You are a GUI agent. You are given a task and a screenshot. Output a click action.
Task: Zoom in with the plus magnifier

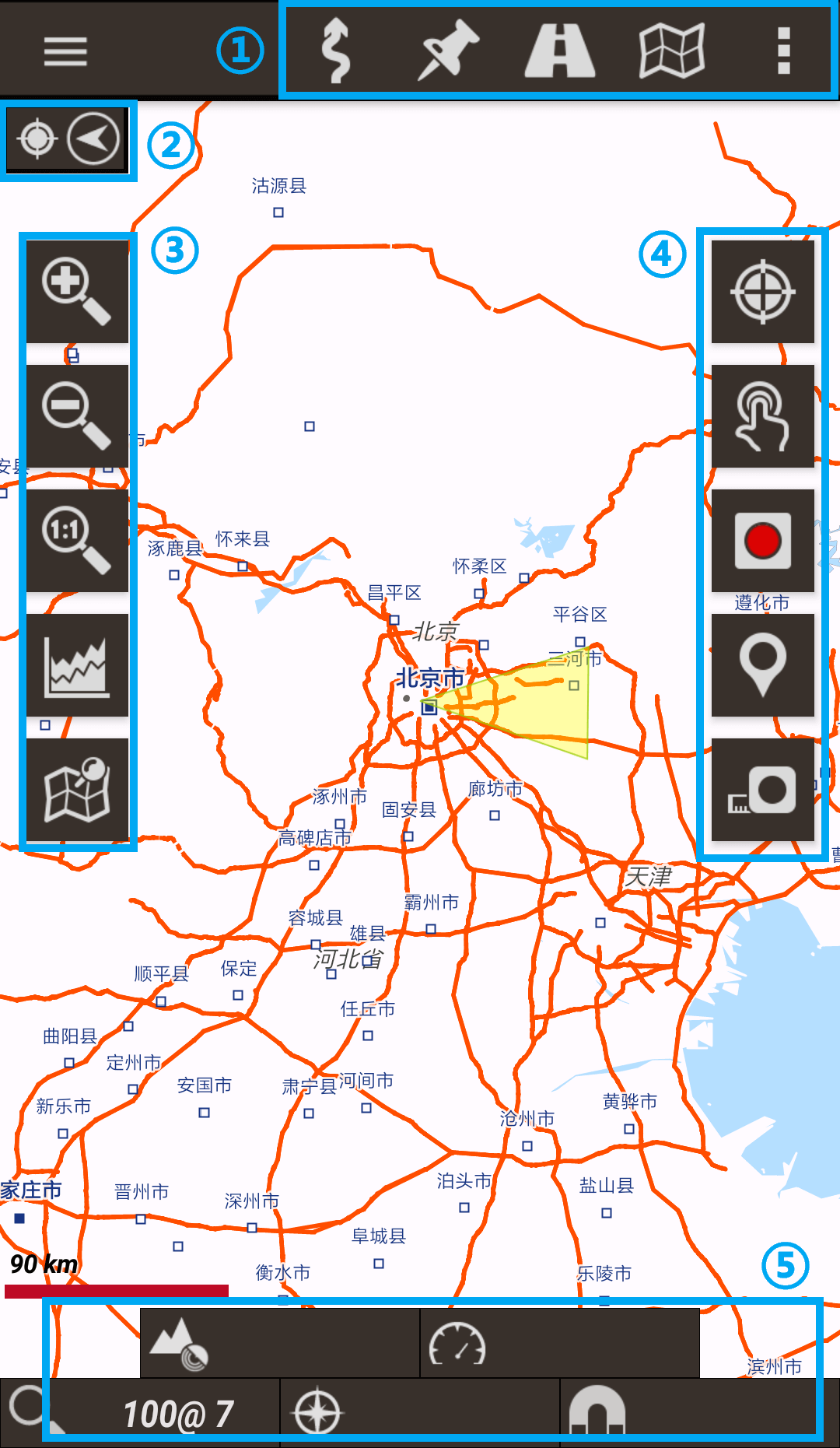click(77, 291)
